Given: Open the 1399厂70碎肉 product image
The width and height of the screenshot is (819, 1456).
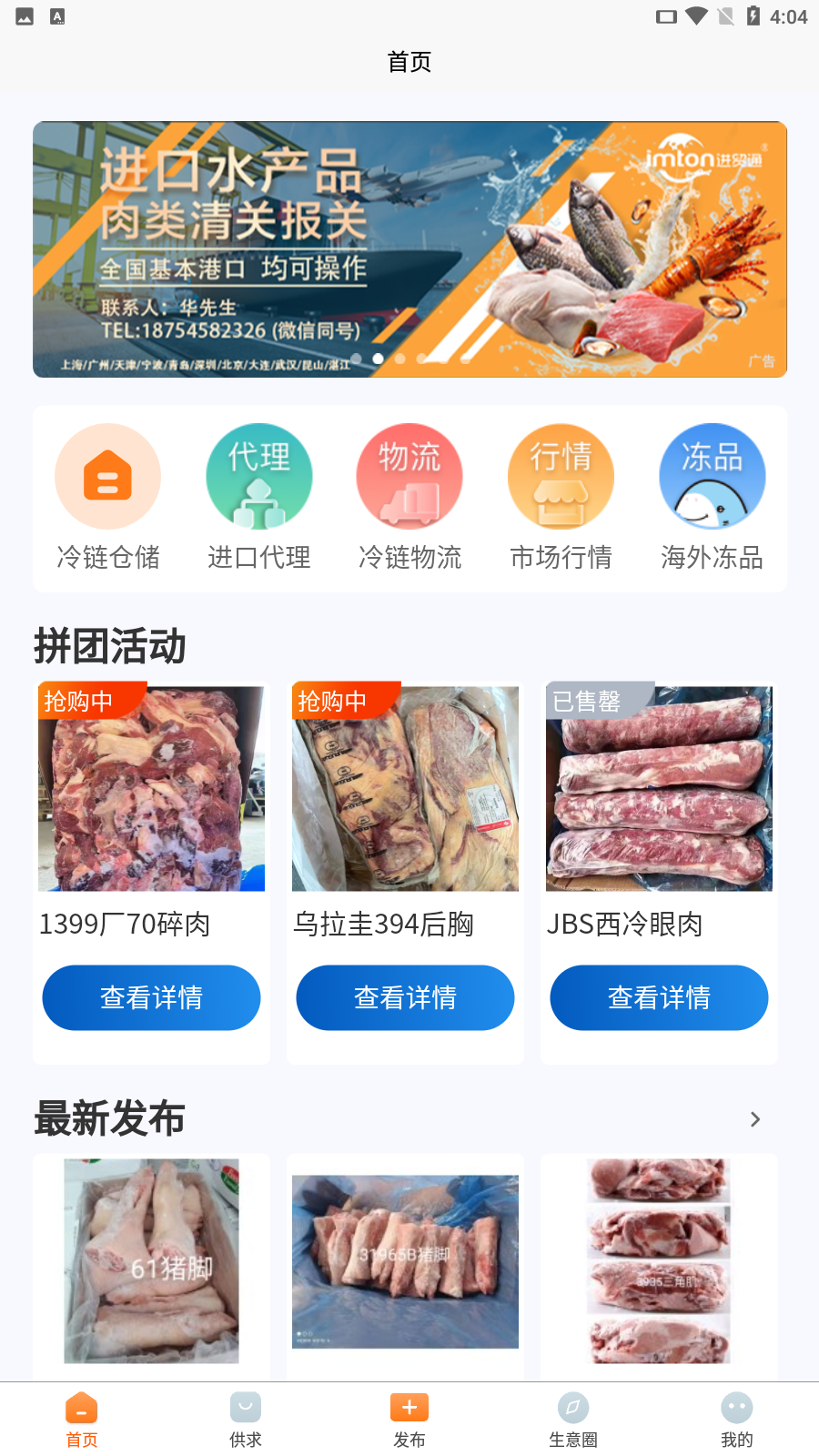Looking at the screenshot, I should (x=151, y=788).
